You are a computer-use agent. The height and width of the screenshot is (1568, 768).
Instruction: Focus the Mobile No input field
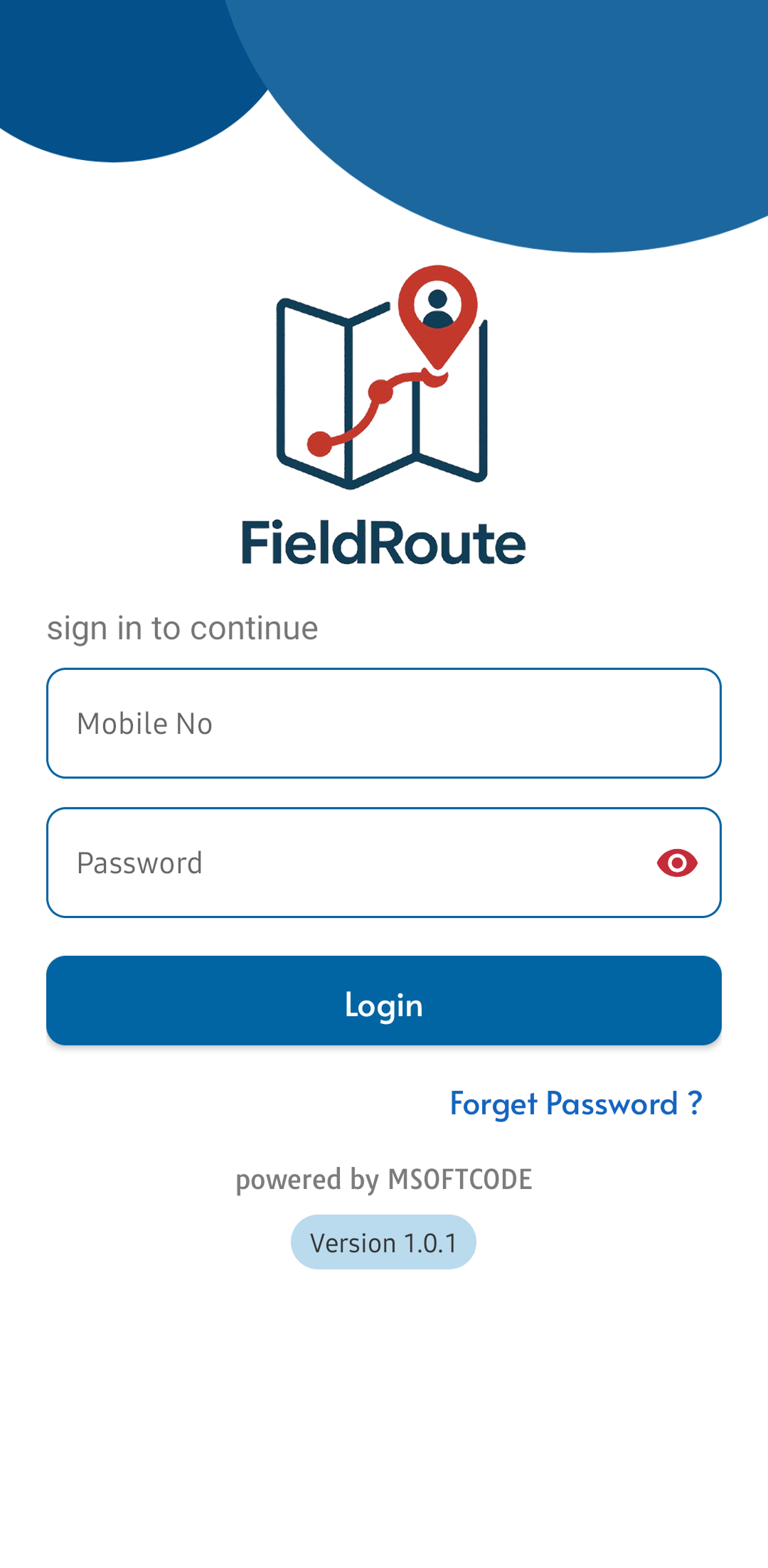(384, 722)
